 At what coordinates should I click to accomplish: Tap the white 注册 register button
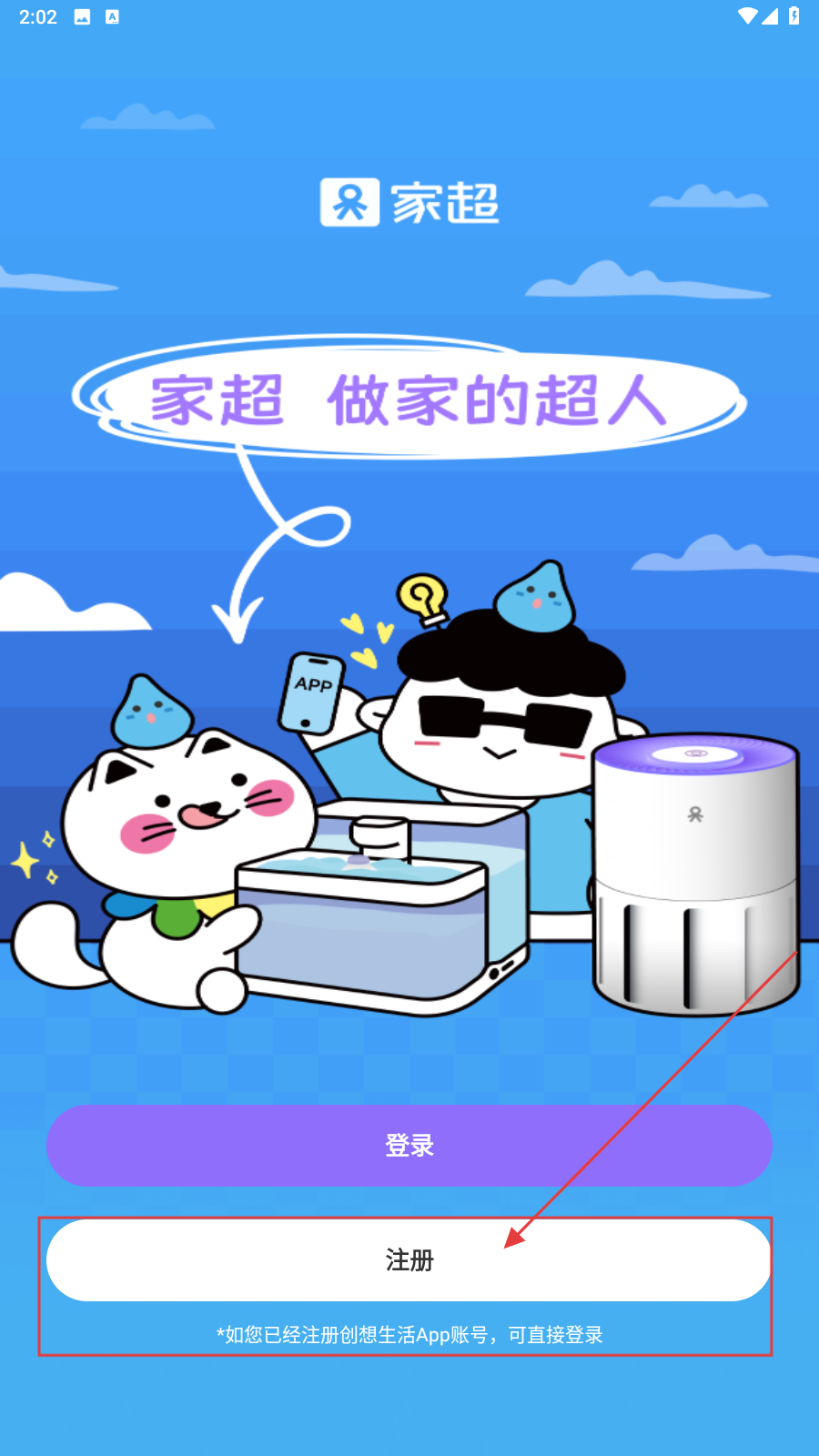coord(409,1260)
